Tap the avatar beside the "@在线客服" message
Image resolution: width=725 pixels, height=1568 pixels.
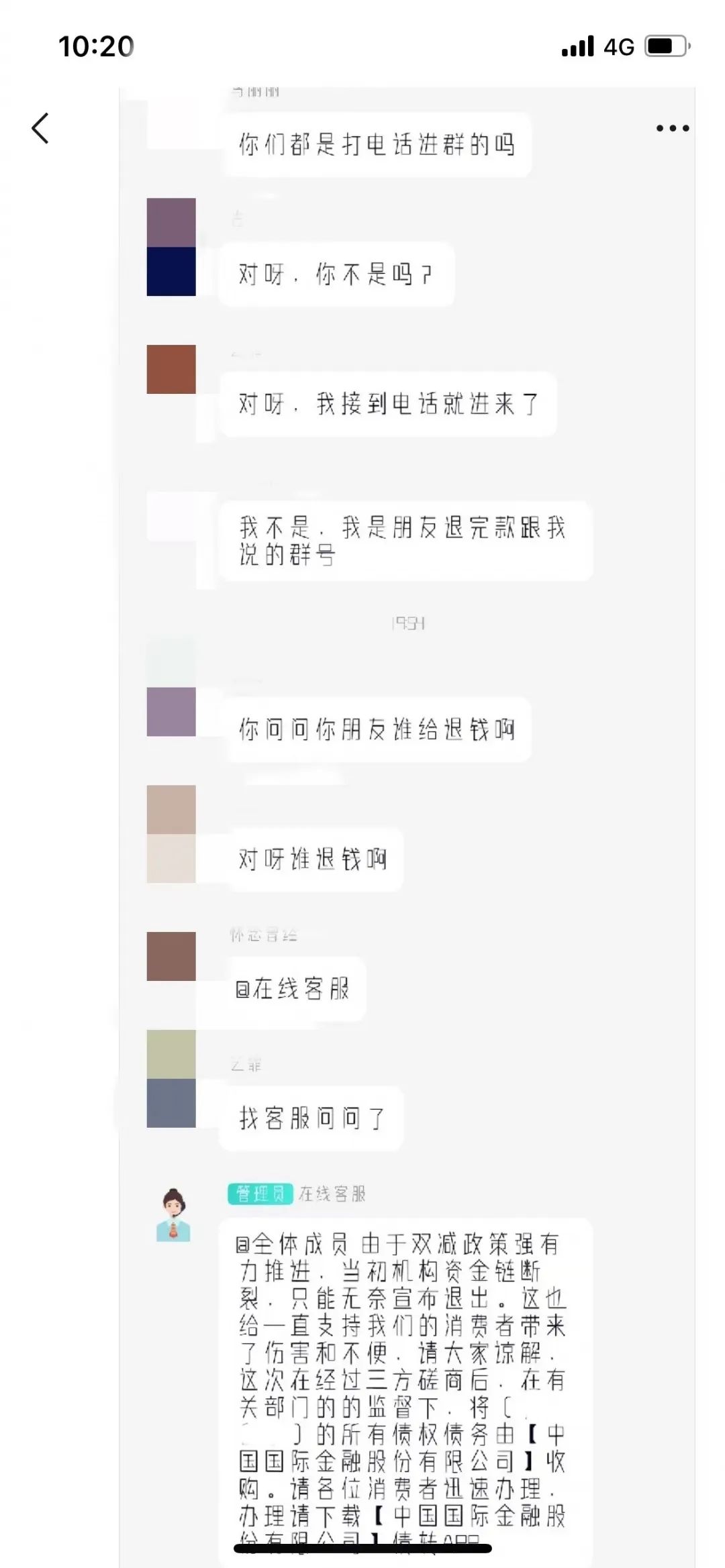(x=171, y=956)
